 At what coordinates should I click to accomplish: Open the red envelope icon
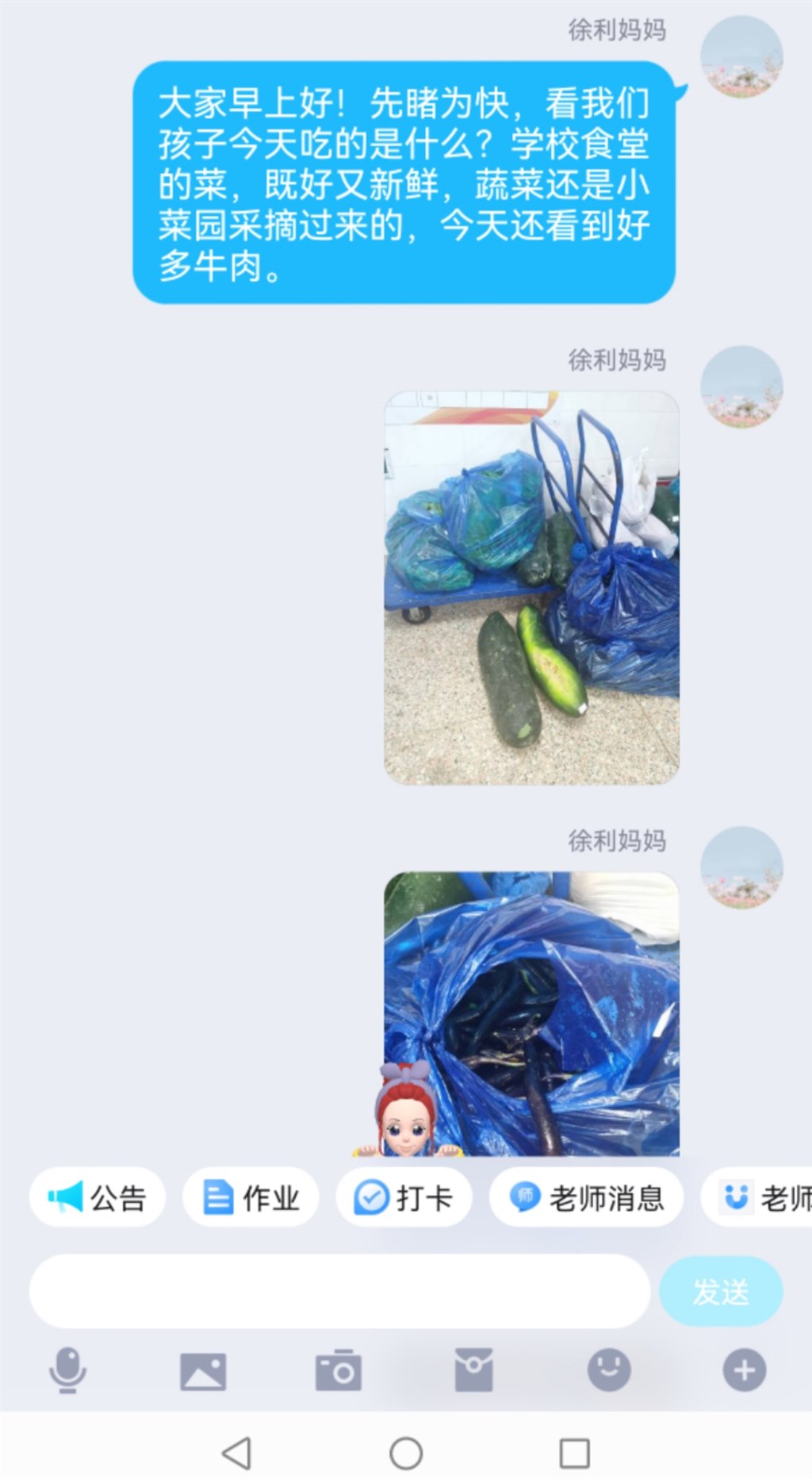click(x=473, y=1370)
